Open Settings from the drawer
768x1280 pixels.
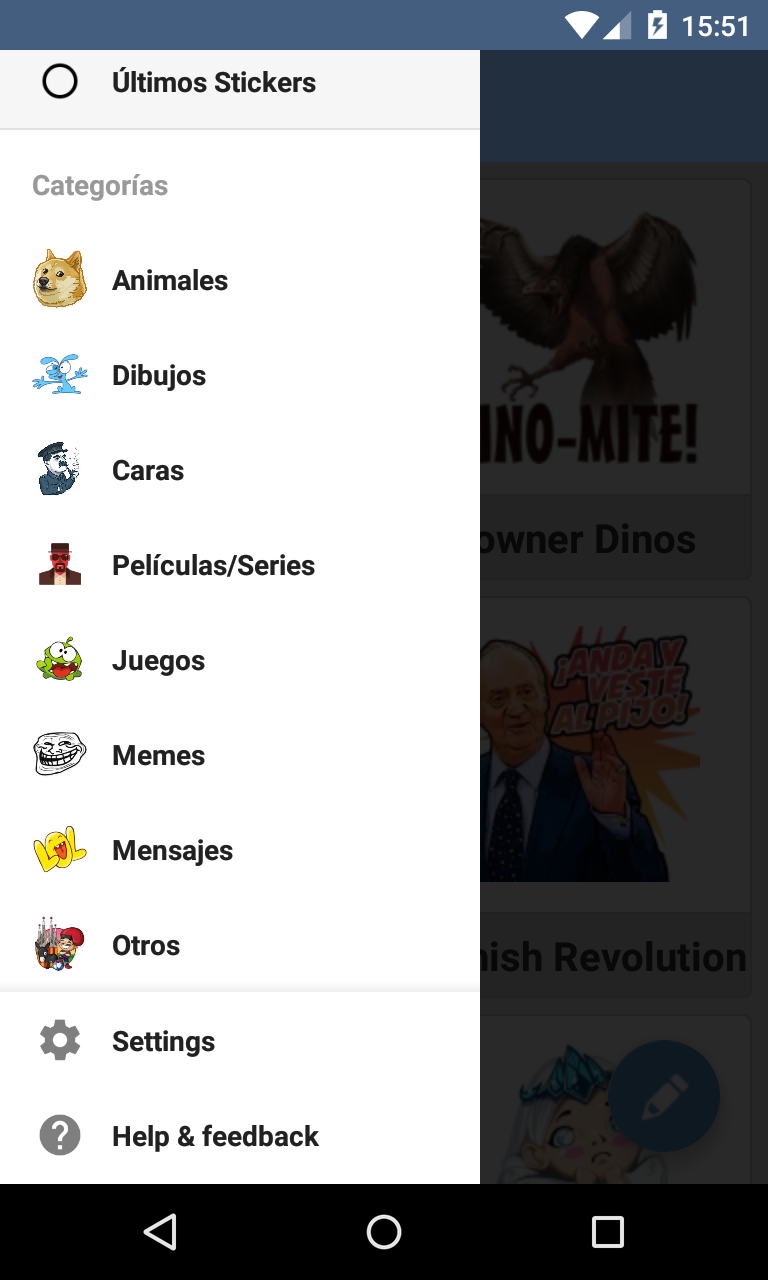coord(163,1041)
